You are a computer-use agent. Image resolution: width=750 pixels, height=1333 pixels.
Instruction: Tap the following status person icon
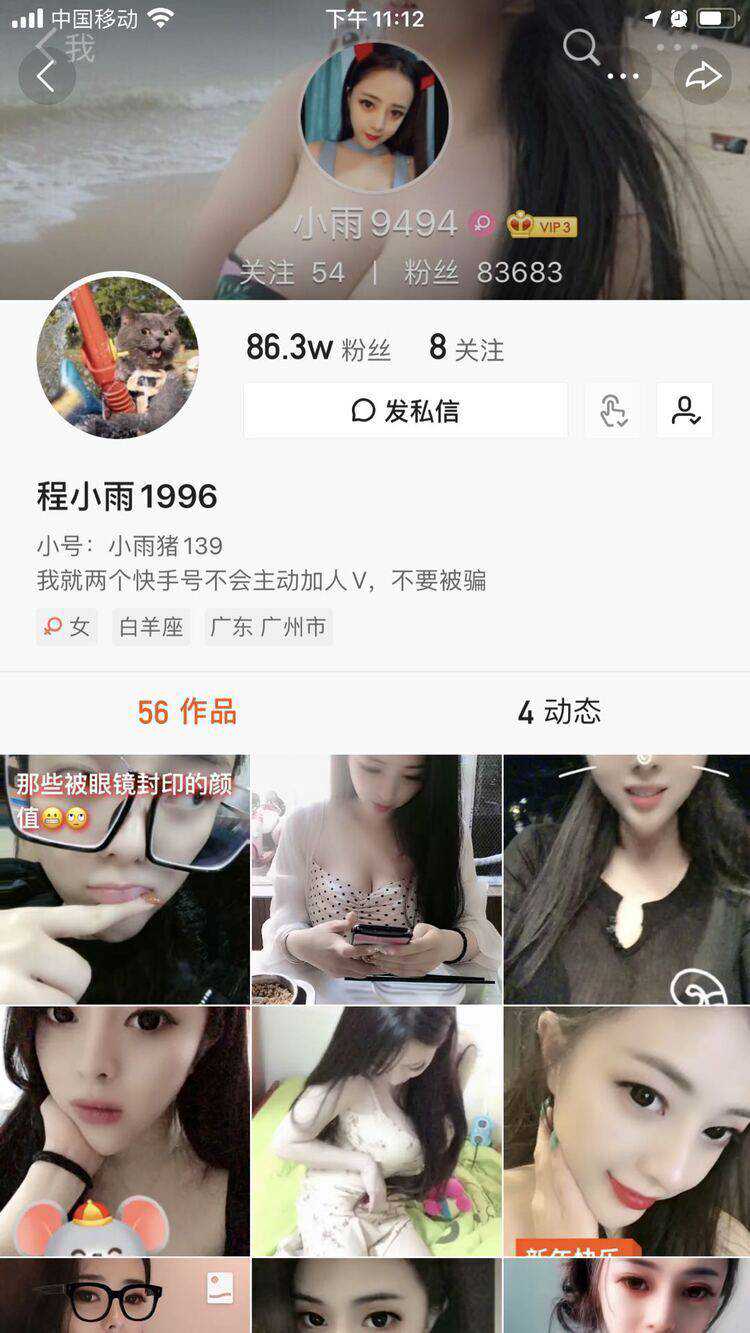point(685,410)
